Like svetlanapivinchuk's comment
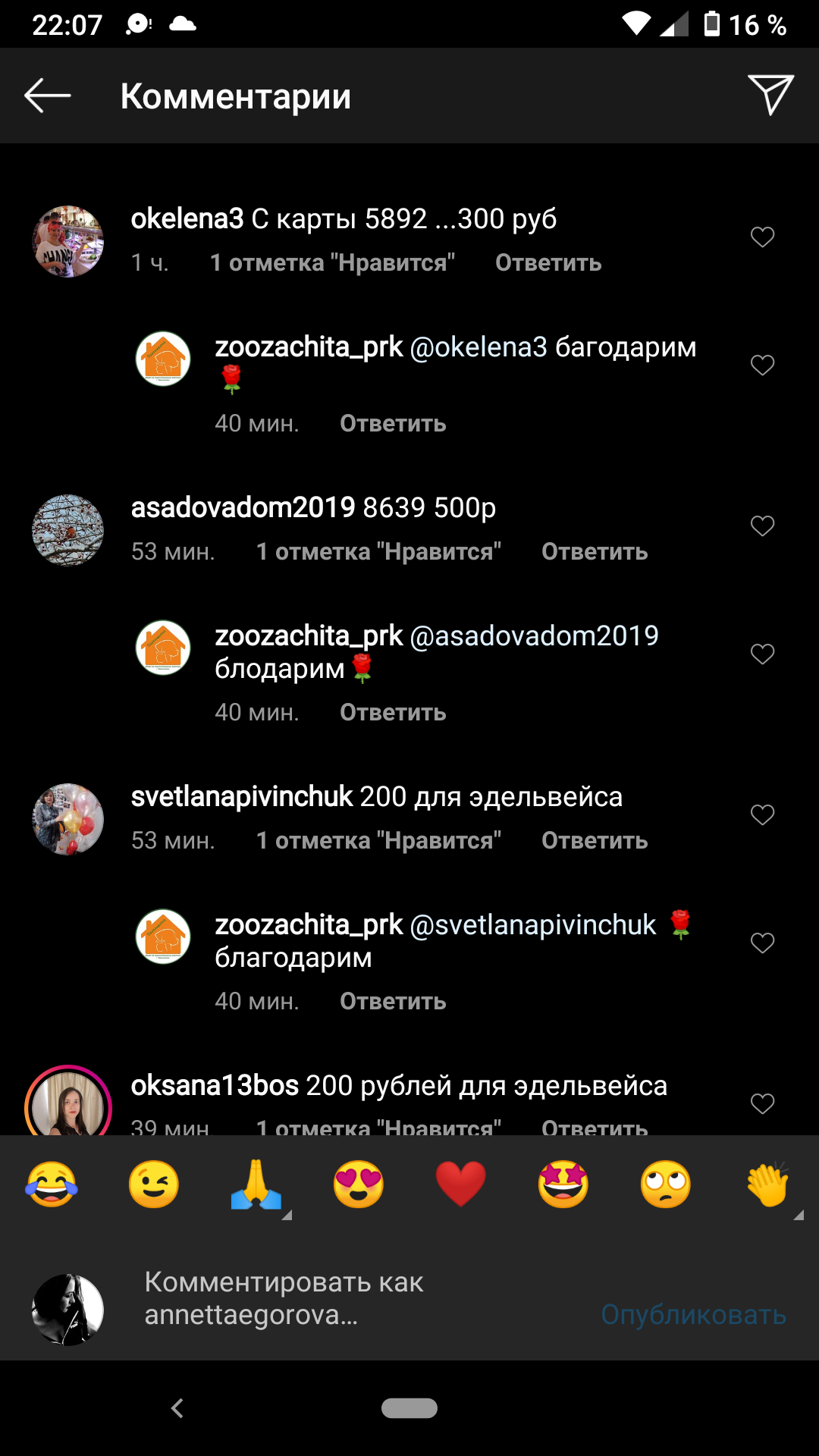The image size is (819, 1456). (762, 815)
